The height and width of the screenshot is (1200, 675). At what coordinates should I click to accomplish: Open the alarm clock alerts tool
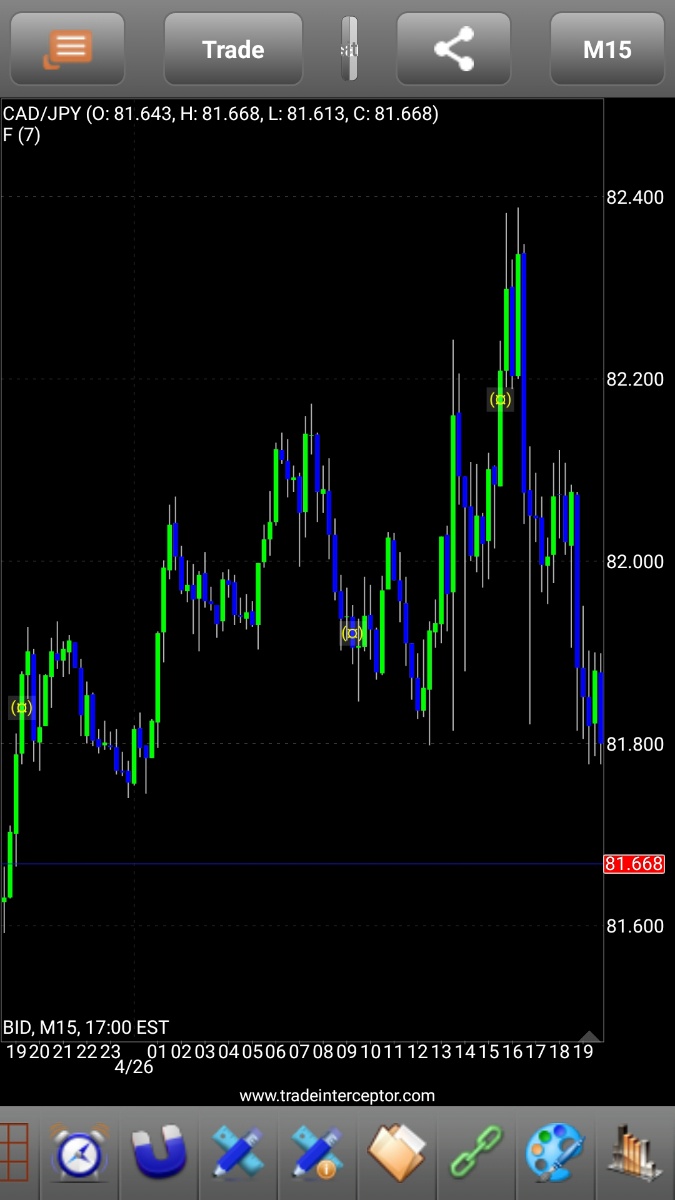pos(78,1154)
